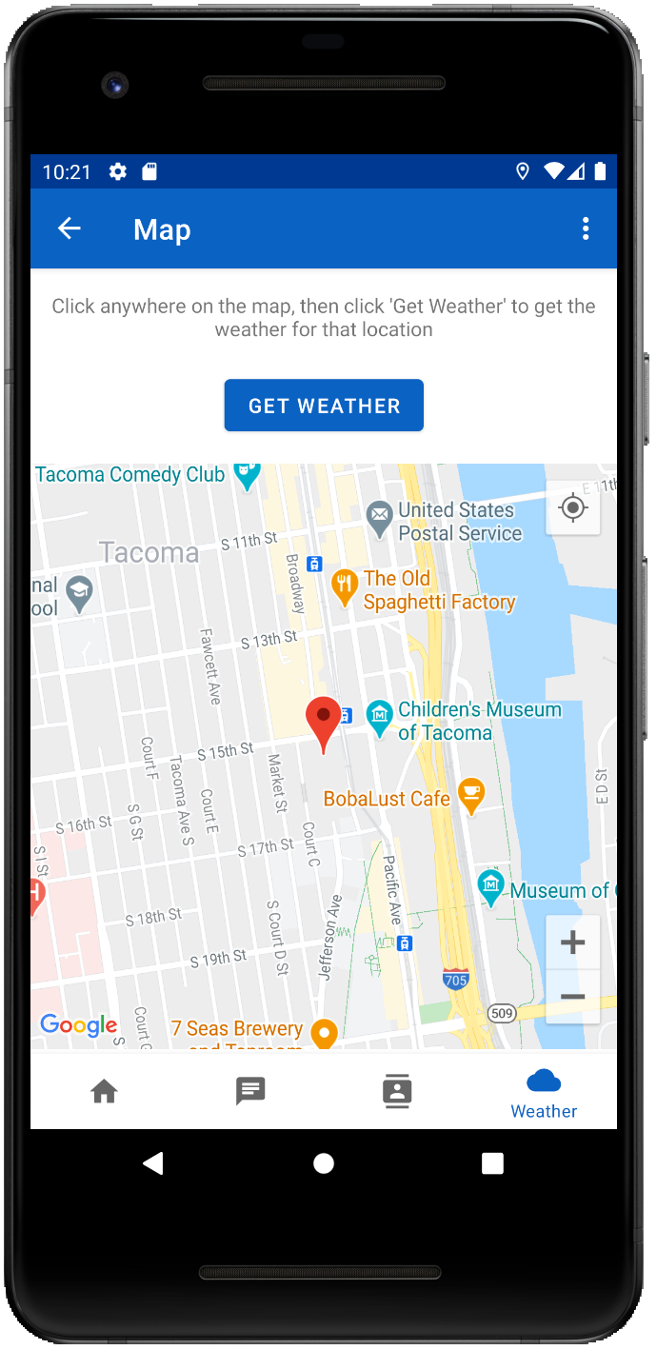Image resolution: width=658 pixels, height=1350 pixels.
Task: Go back using the app bar arrow
Action: (69, 229)
